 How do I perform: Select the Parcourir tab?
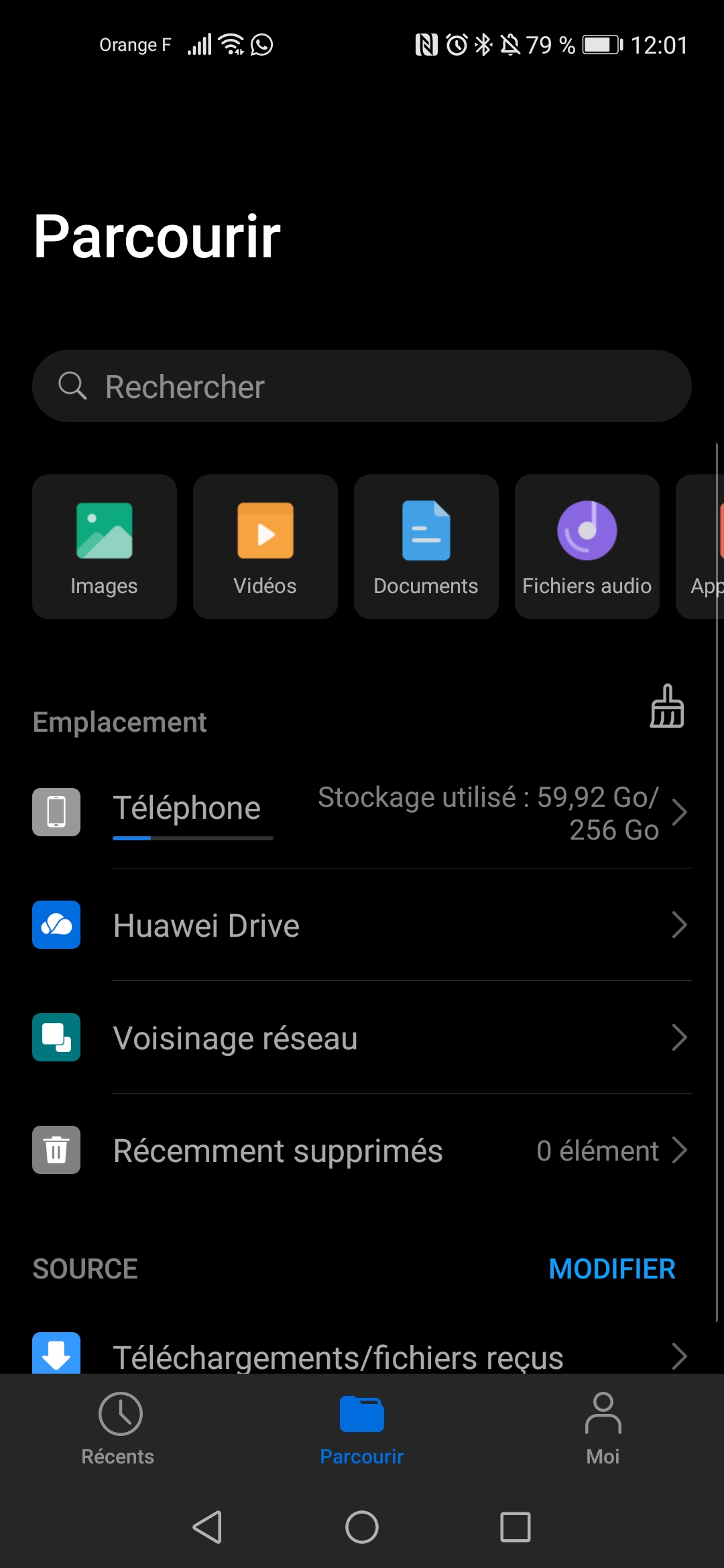click(362, 1429)
